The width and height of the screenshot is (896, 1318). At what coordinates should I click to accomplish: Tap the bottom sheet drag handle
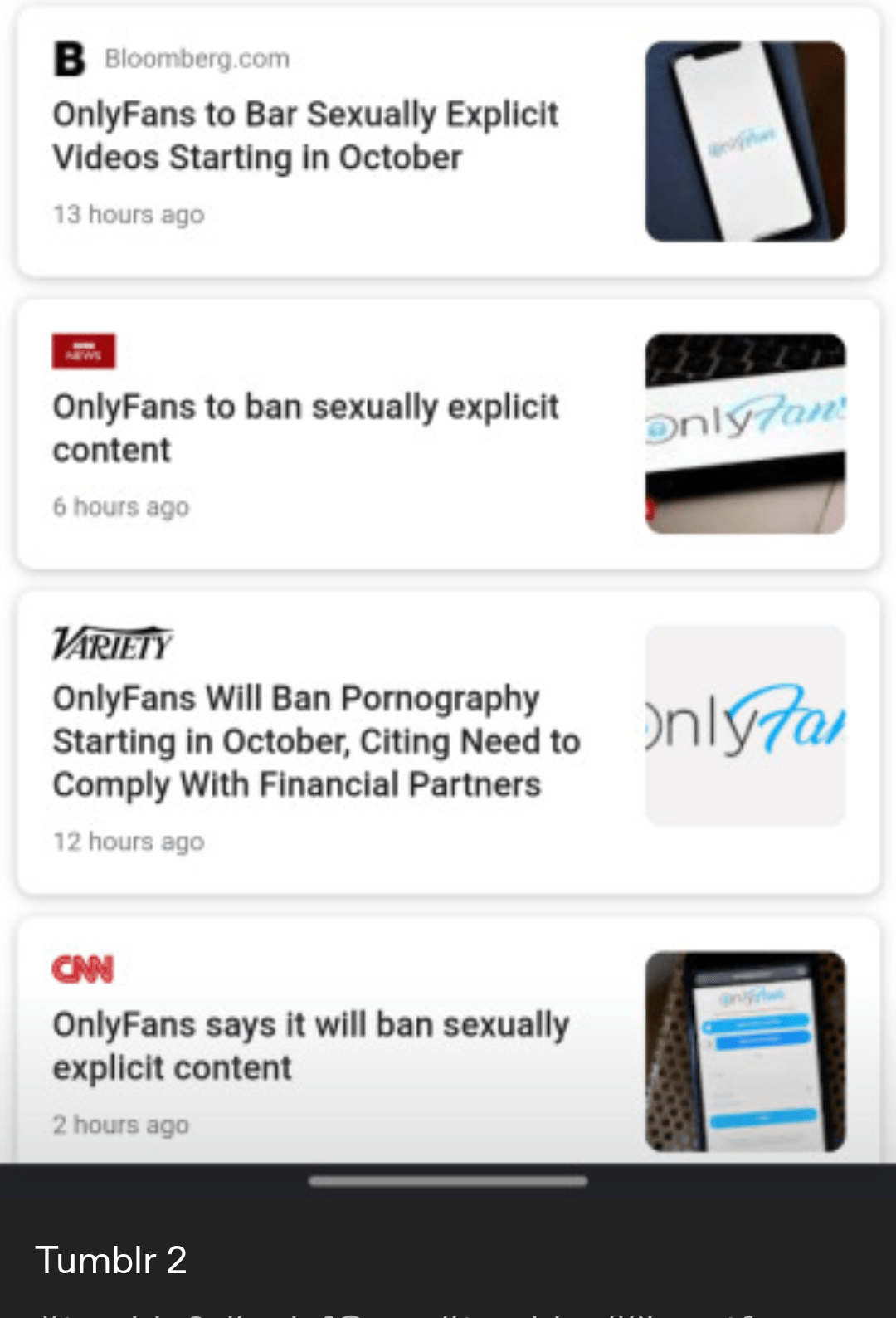(448, 1181)
